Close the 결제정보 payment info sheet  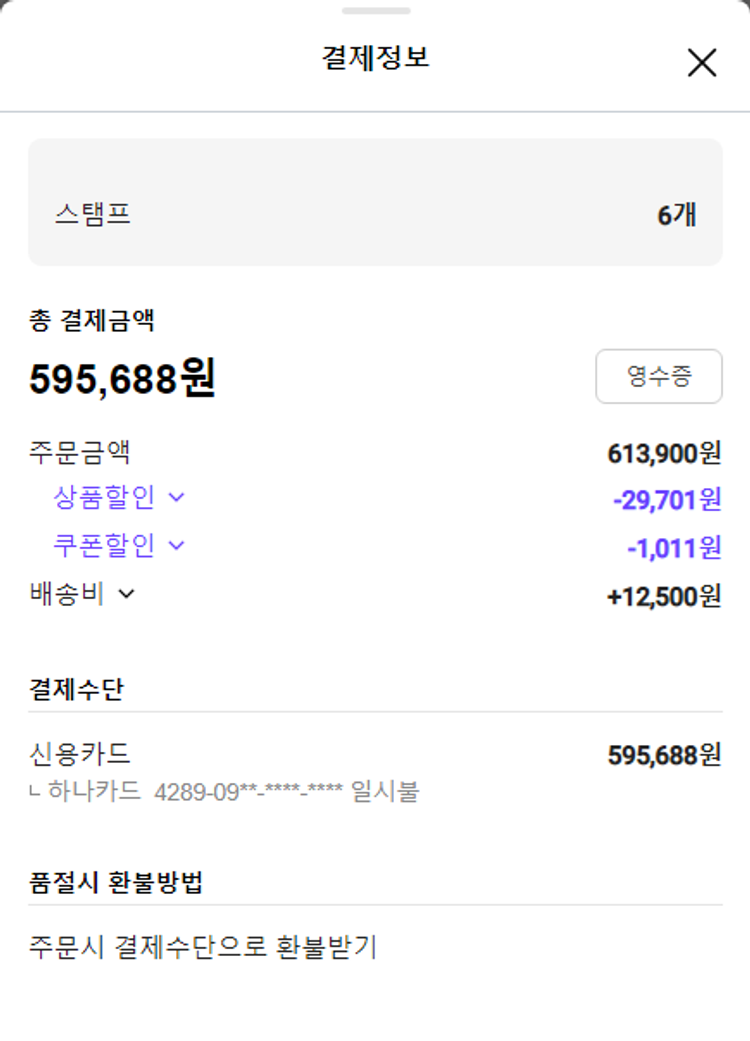tap(702, 62)
